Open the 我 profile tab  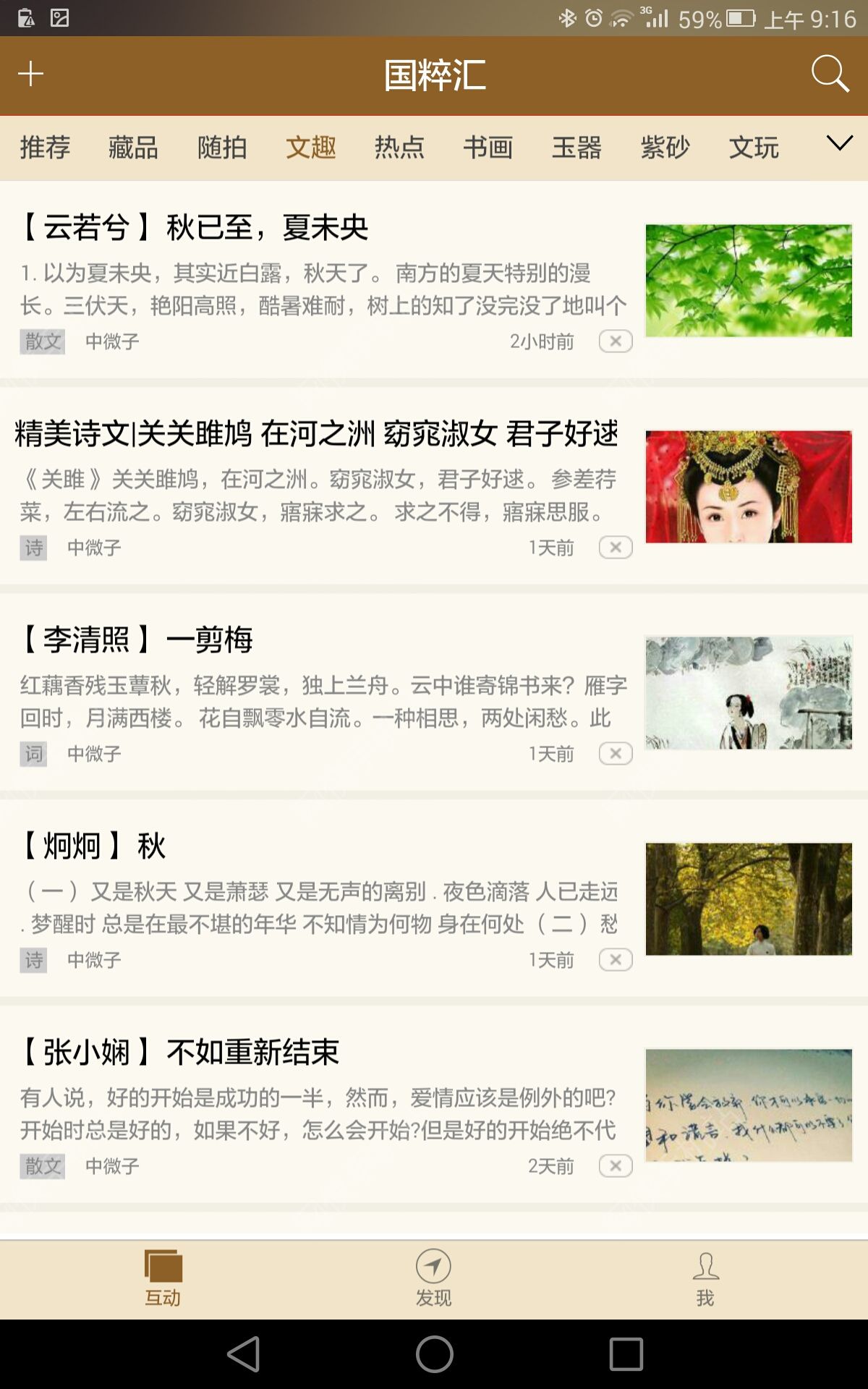[705, 1278]
